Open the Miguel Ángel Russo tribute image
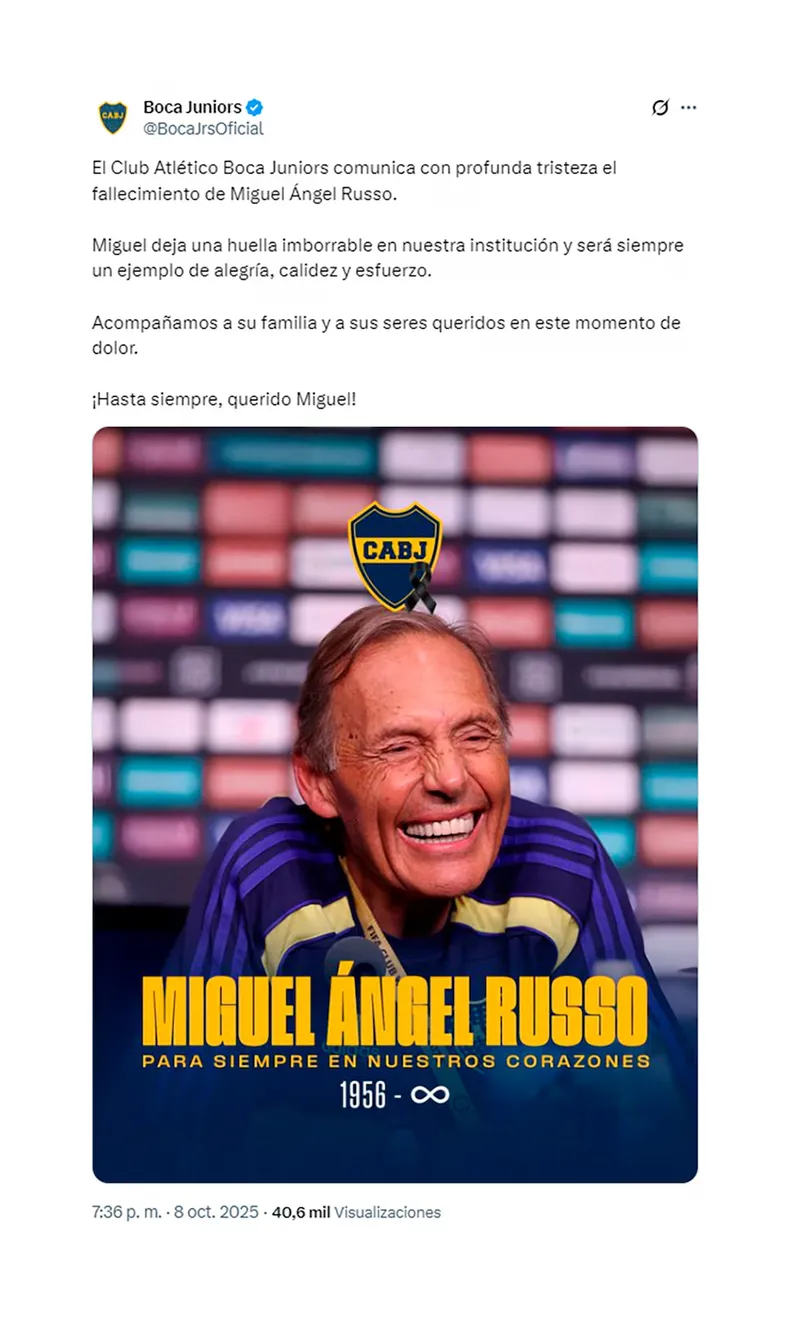 click(395, 804)
